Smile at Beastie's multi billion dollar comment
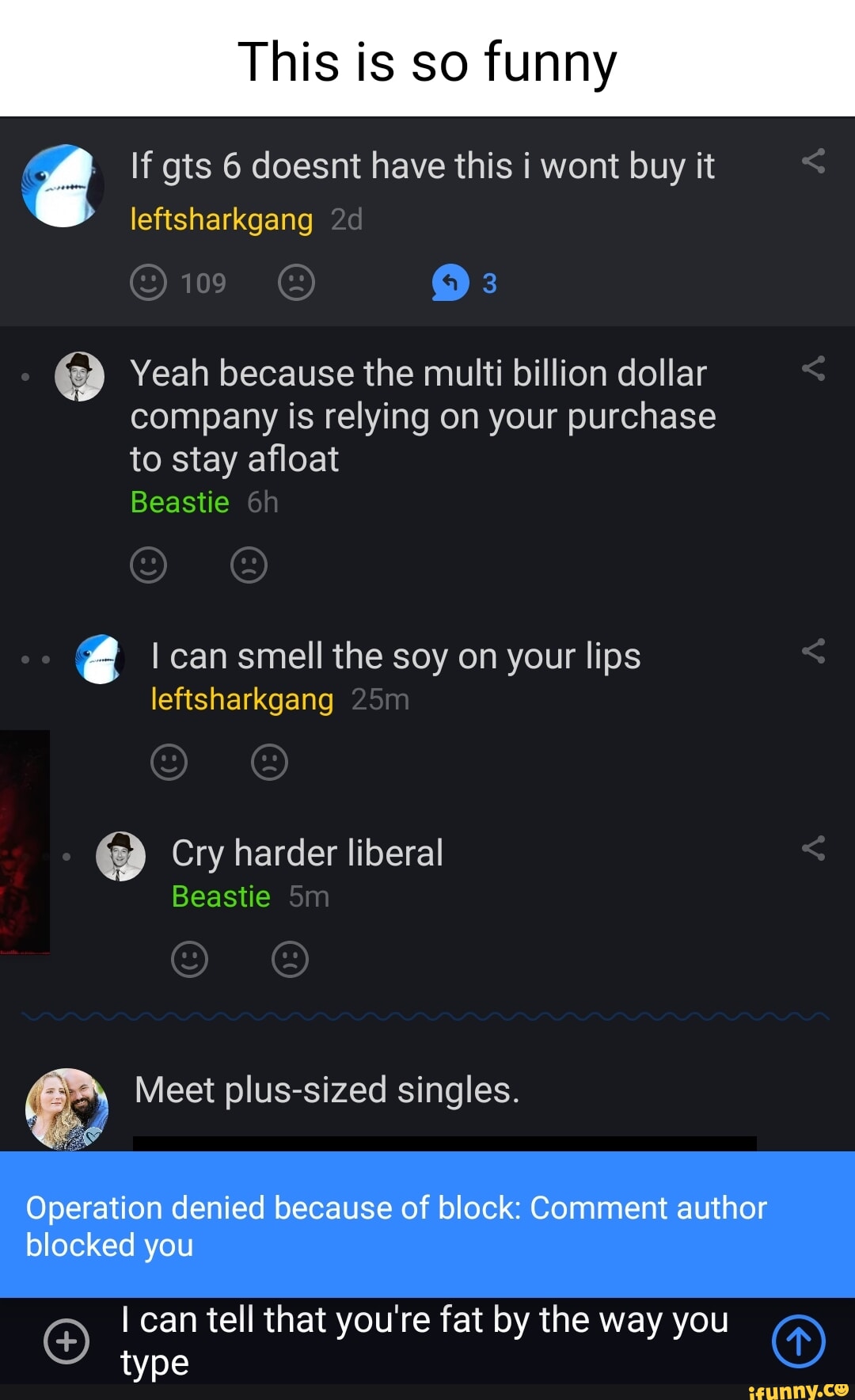This screenshot has height=1400, width=855. tap(148, 565)
